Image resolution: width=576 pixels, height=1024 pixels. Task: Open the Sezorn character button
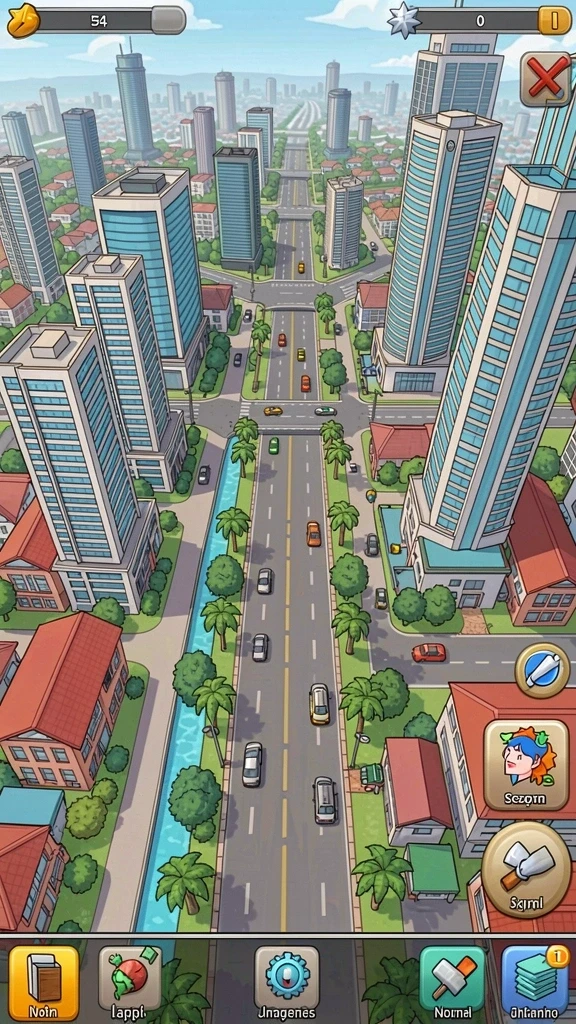526,765
